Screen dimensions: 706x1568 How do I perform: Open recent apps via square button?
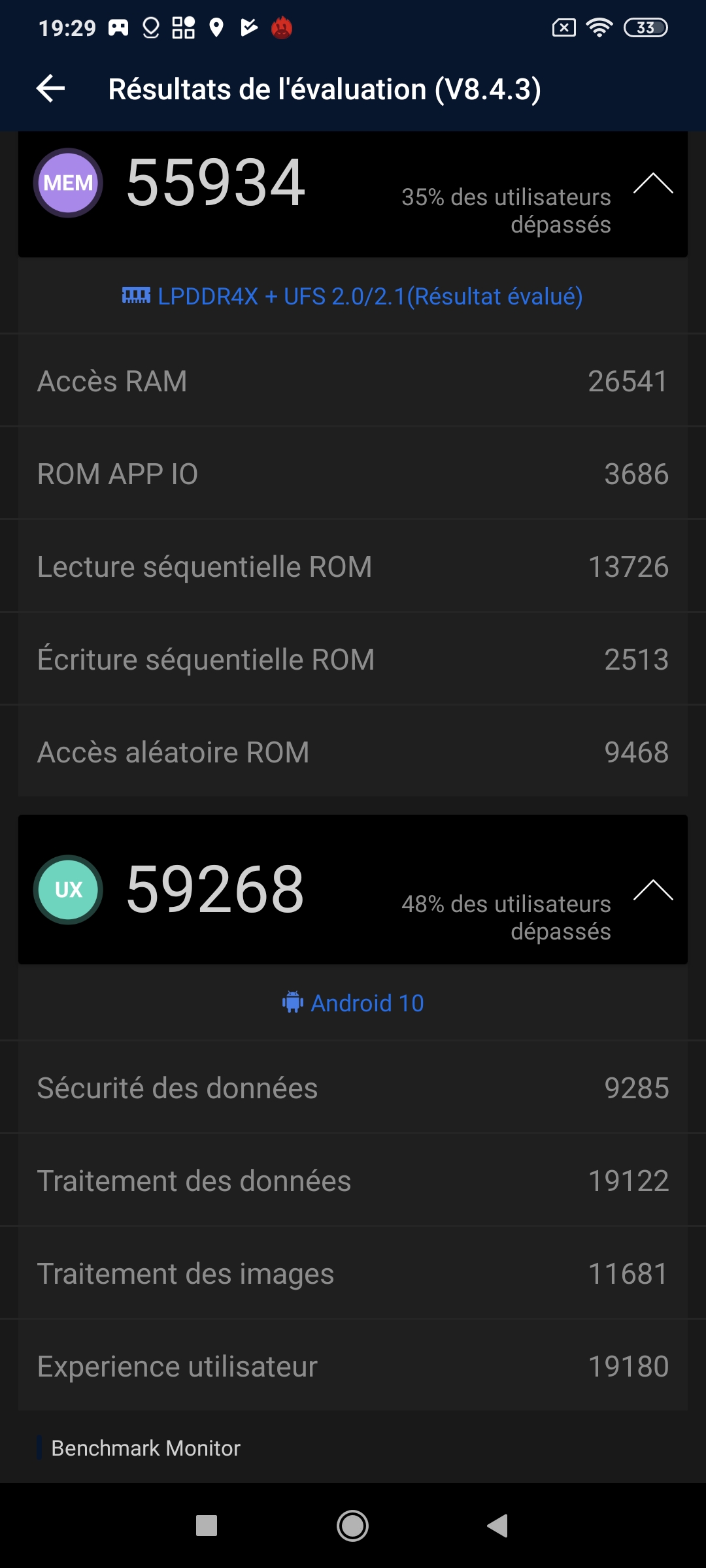click(x=207, y=1526)
